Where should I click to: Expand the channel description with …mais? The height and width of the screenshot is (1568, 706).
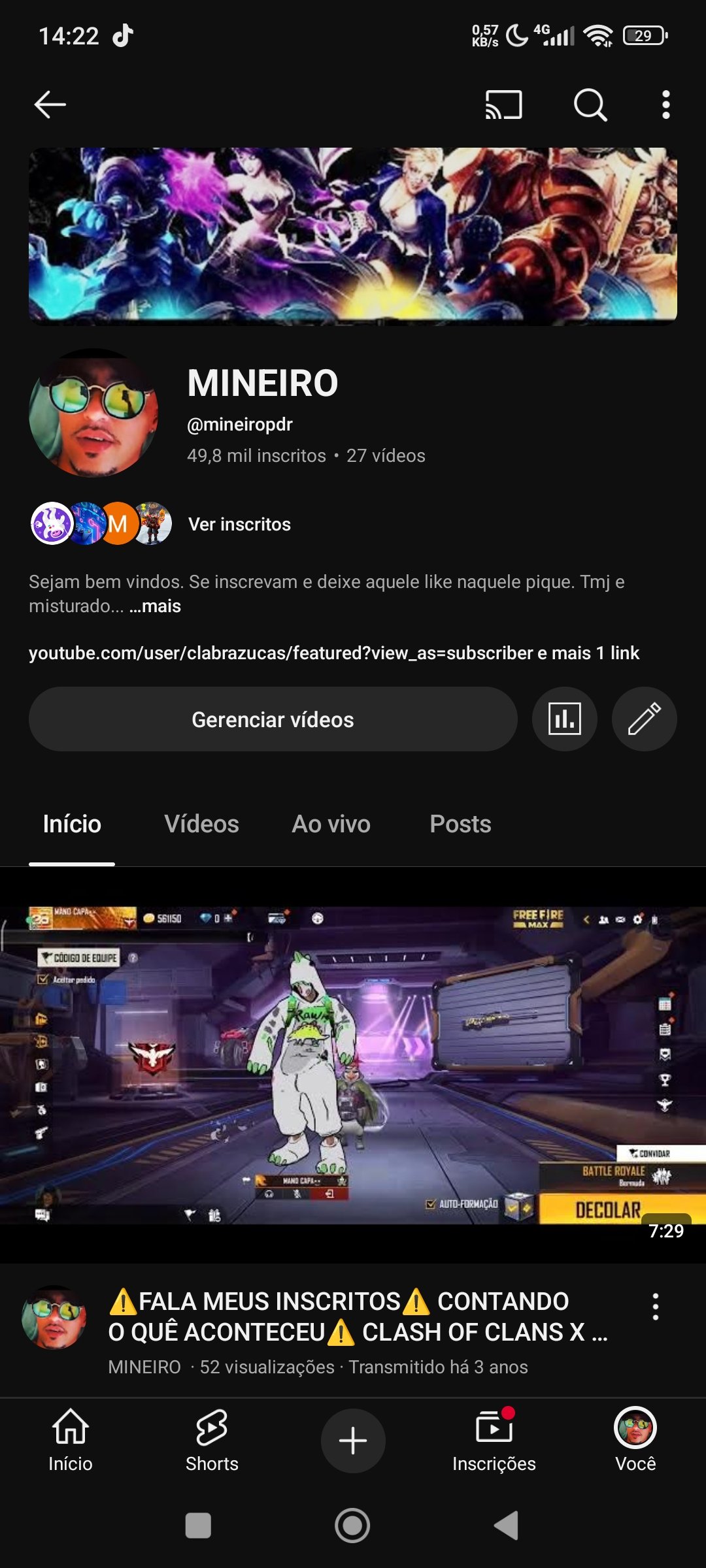coord(155,606)
